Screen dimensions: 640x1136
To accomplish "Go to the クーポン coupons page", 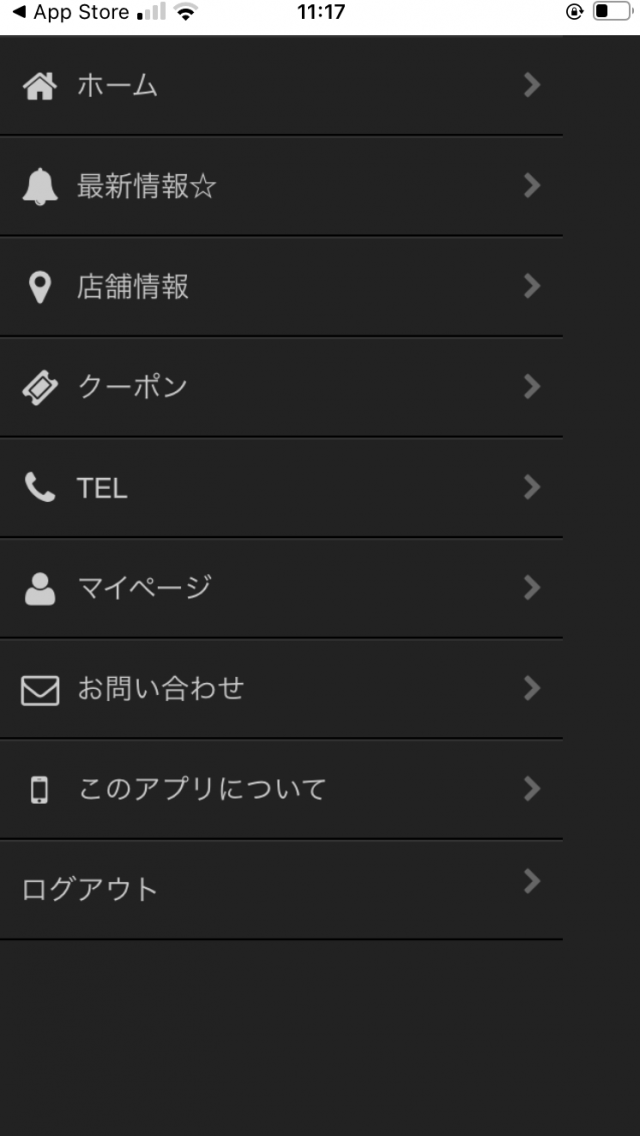I will 280,387.
